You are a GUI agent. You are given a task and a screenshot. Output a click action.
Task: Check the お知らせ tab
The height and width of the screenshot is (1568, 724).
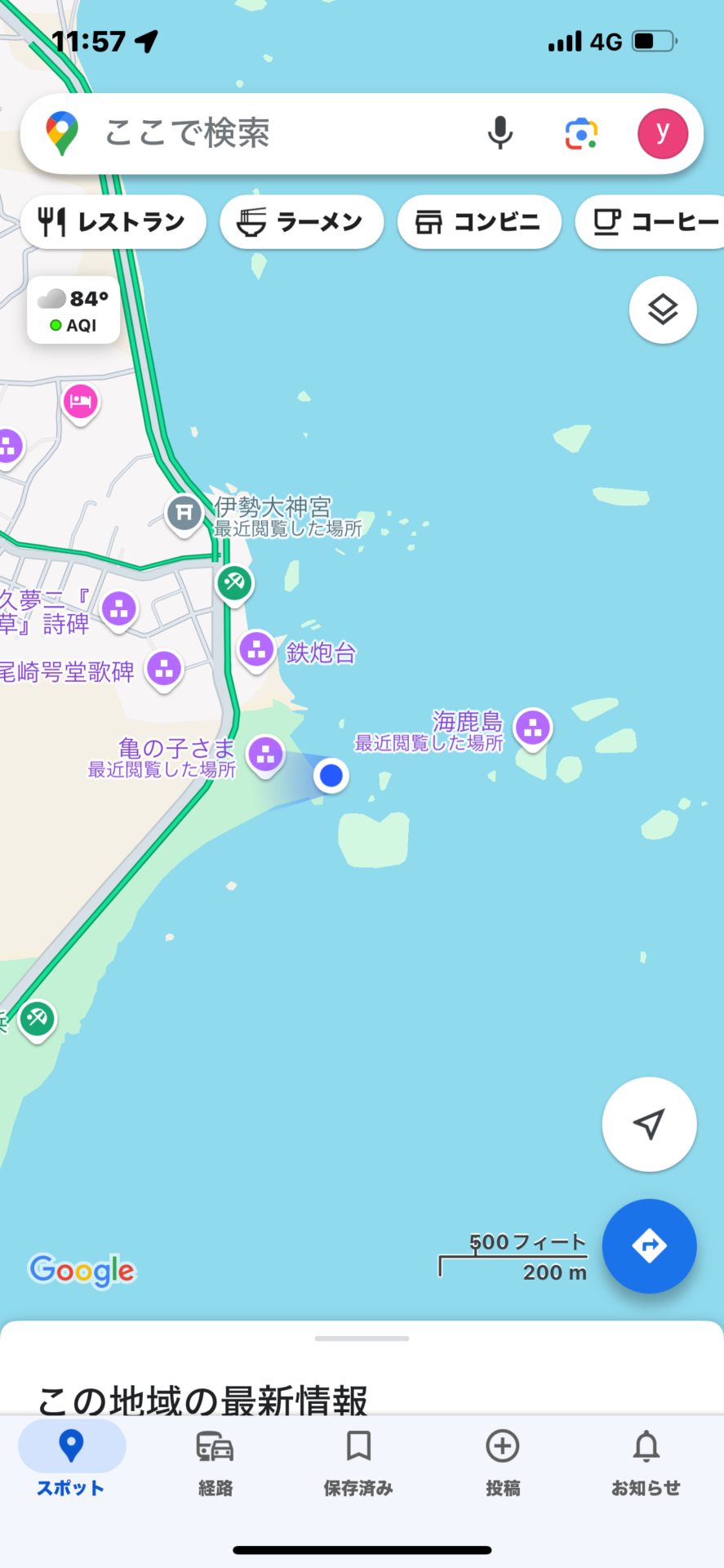646,1463
